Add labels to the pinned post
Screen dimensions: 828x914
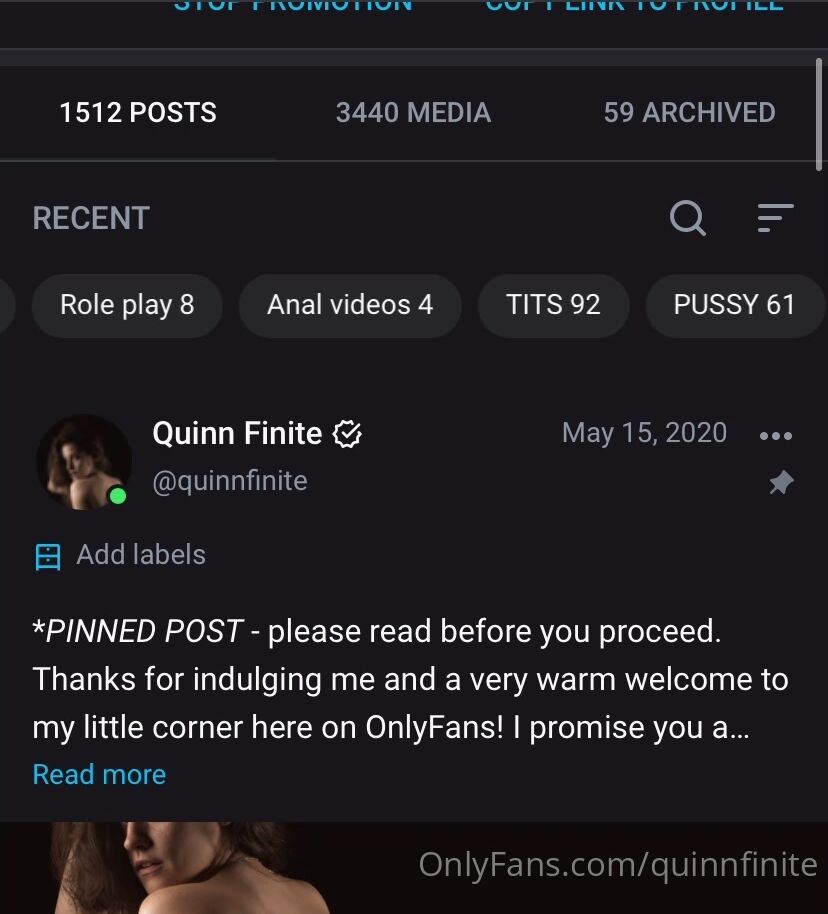(120, 556)
